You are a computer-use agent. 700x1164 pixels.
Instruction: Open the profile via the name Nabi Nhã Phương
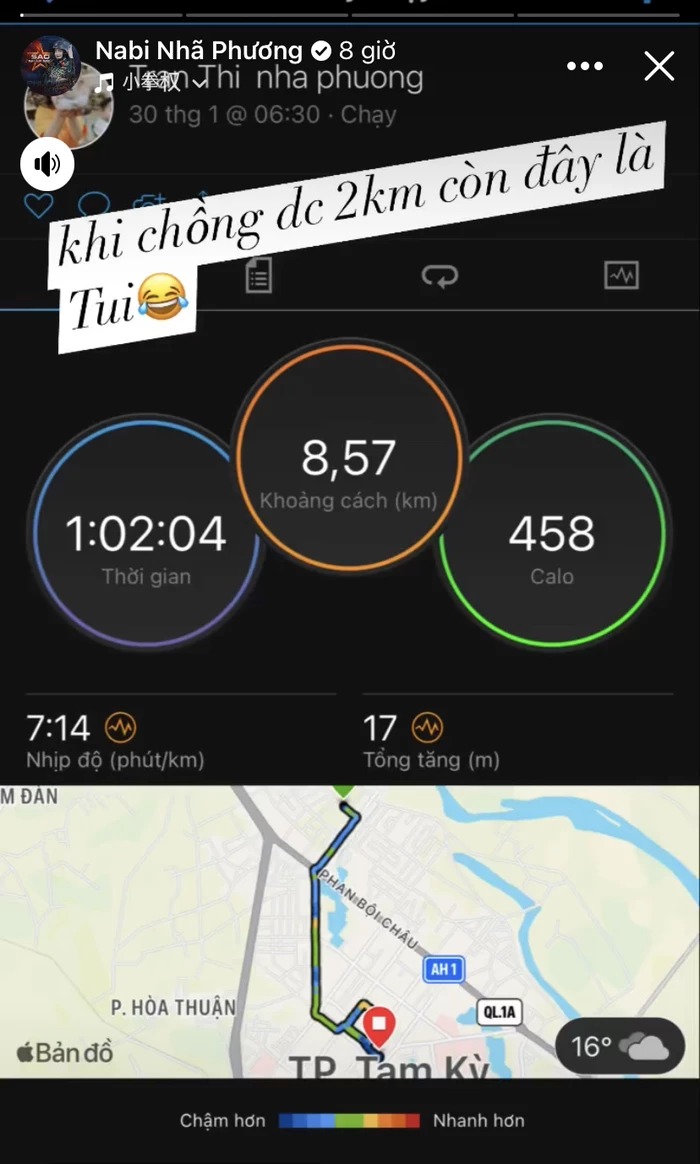tap(199, 50)
